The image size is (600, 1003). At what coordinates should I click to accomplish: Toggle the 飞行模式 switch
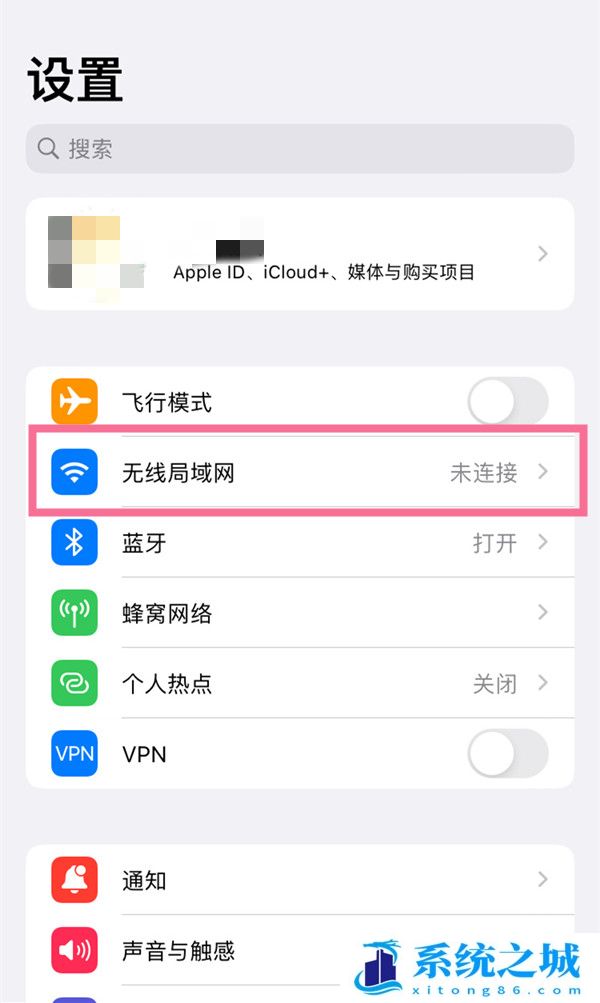pos(508,402)
